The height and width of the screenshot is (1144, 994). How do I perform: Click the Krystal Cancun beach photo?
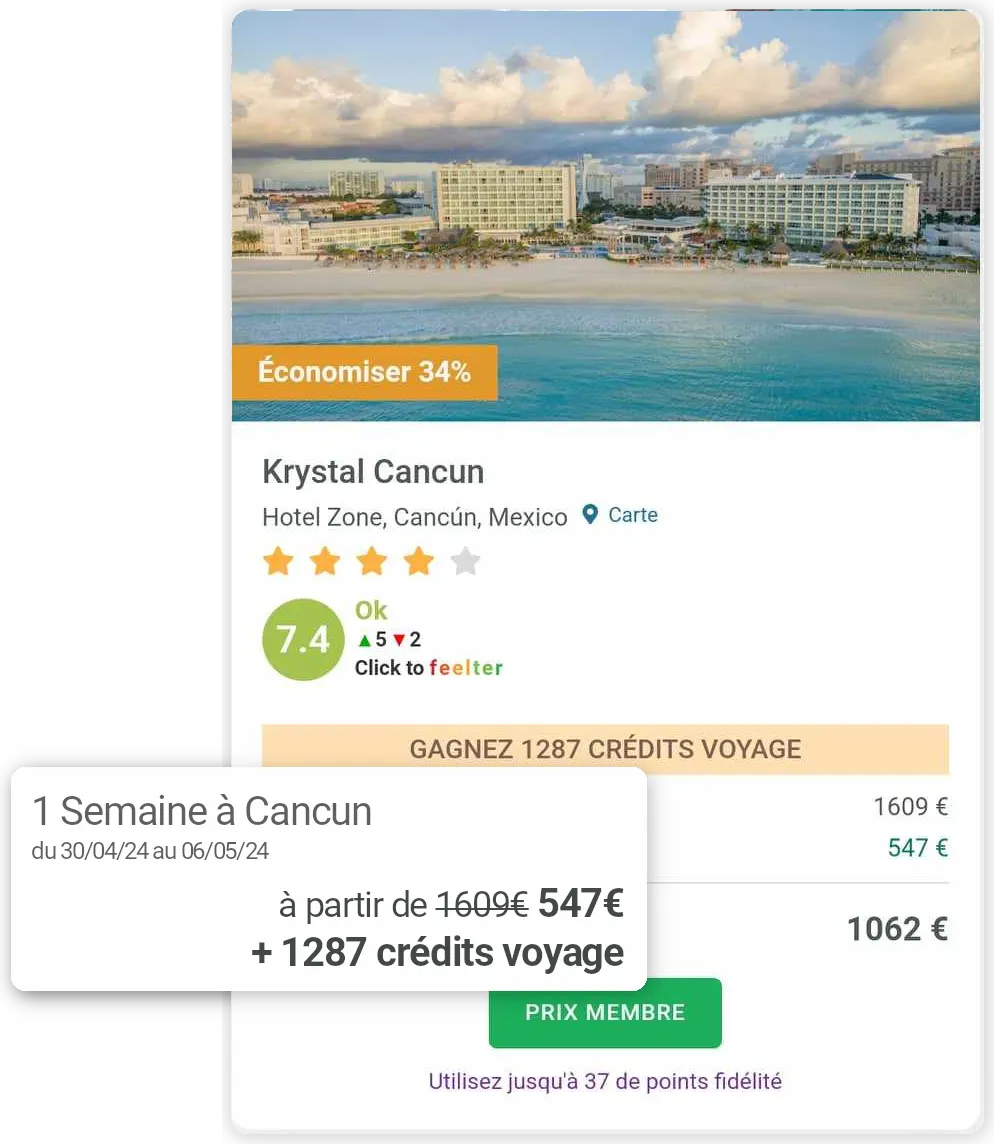(x=605, y=215)
